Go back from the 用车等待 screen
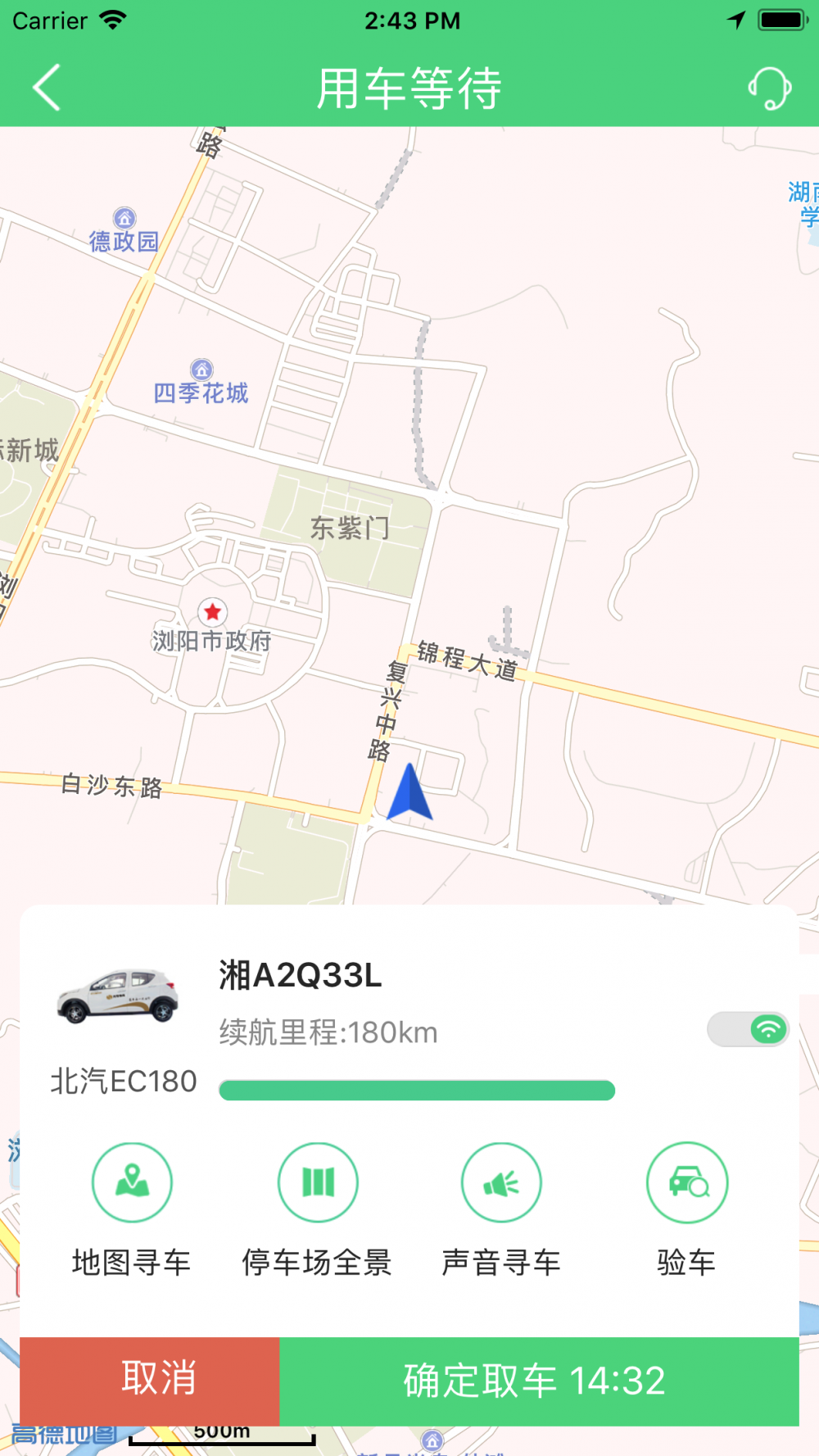819x1456 pixels. [x=47, y=88]
